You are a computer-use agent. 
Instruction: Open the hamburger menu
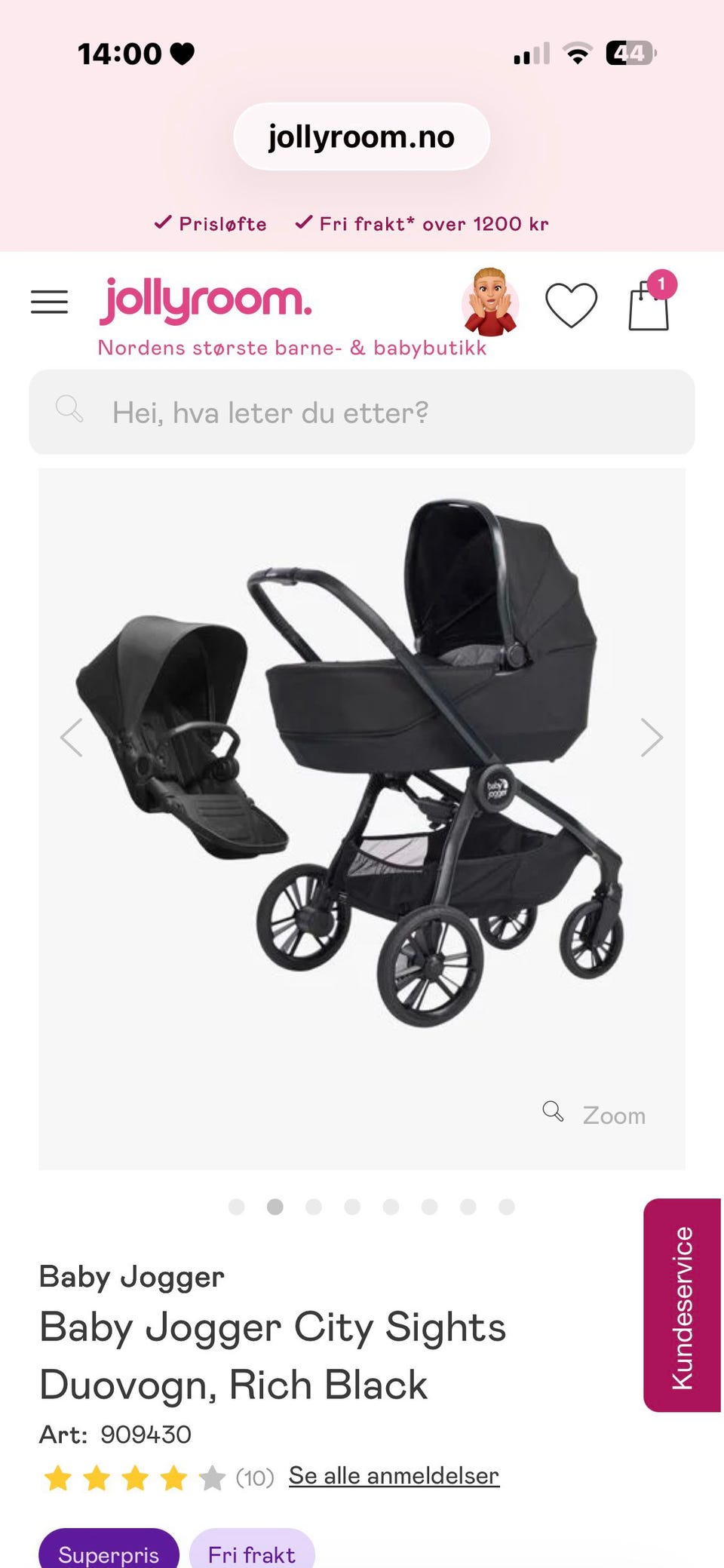(x=49, y=302)
